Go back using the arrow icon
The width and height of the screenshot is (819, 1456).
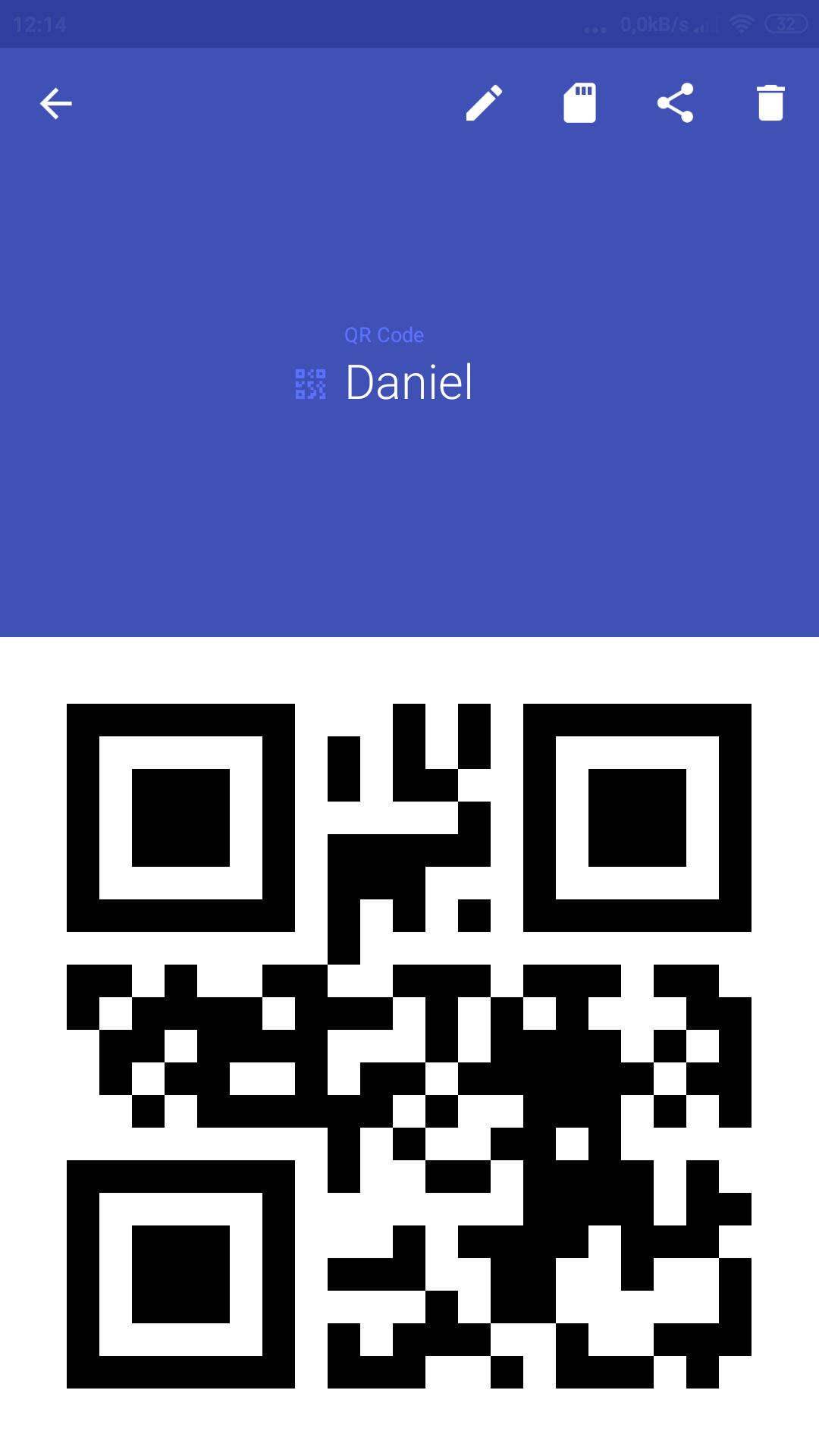tap(55, 103)
